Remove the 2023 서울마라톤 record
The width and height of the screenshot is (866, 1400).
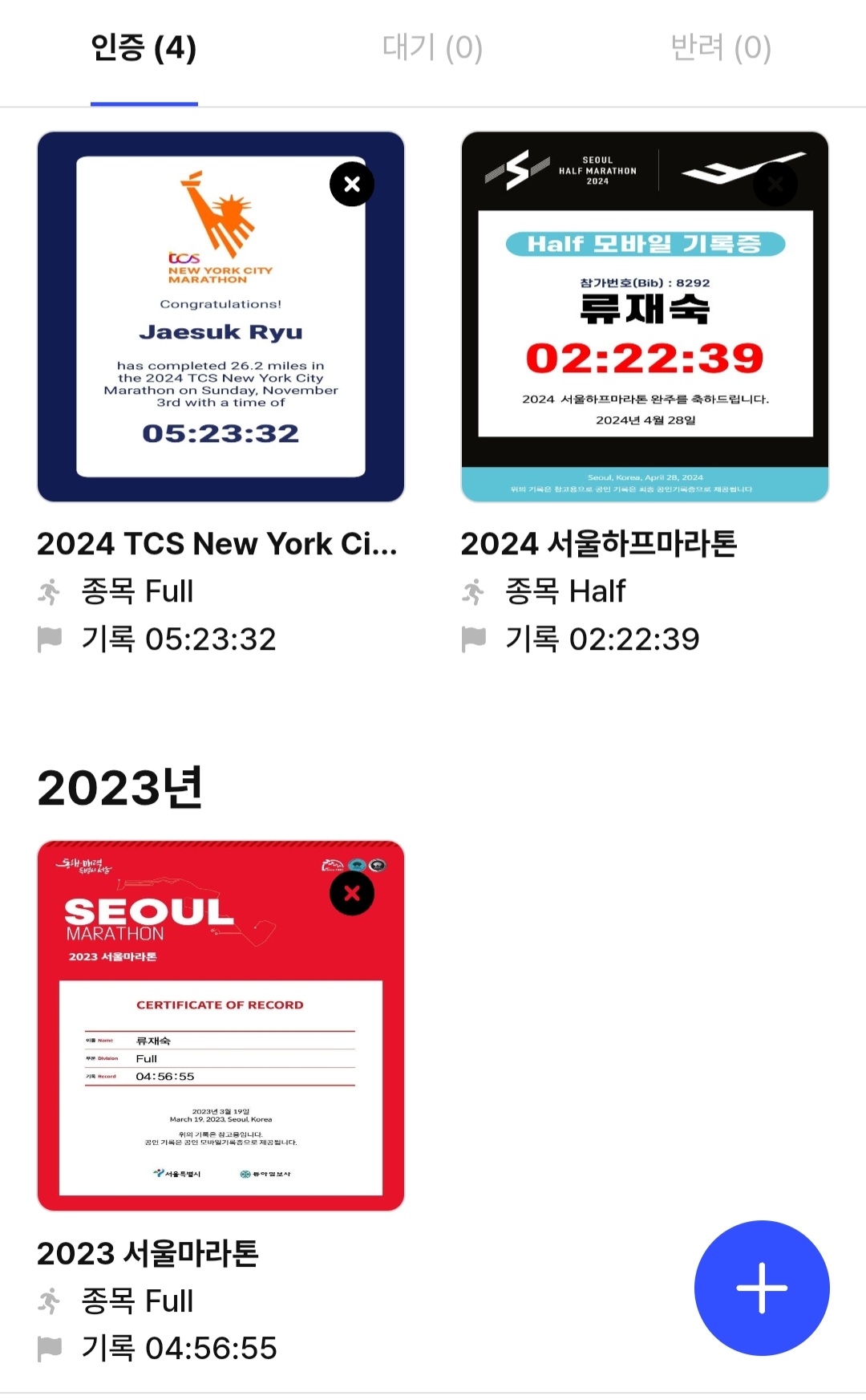pos(352,894)
